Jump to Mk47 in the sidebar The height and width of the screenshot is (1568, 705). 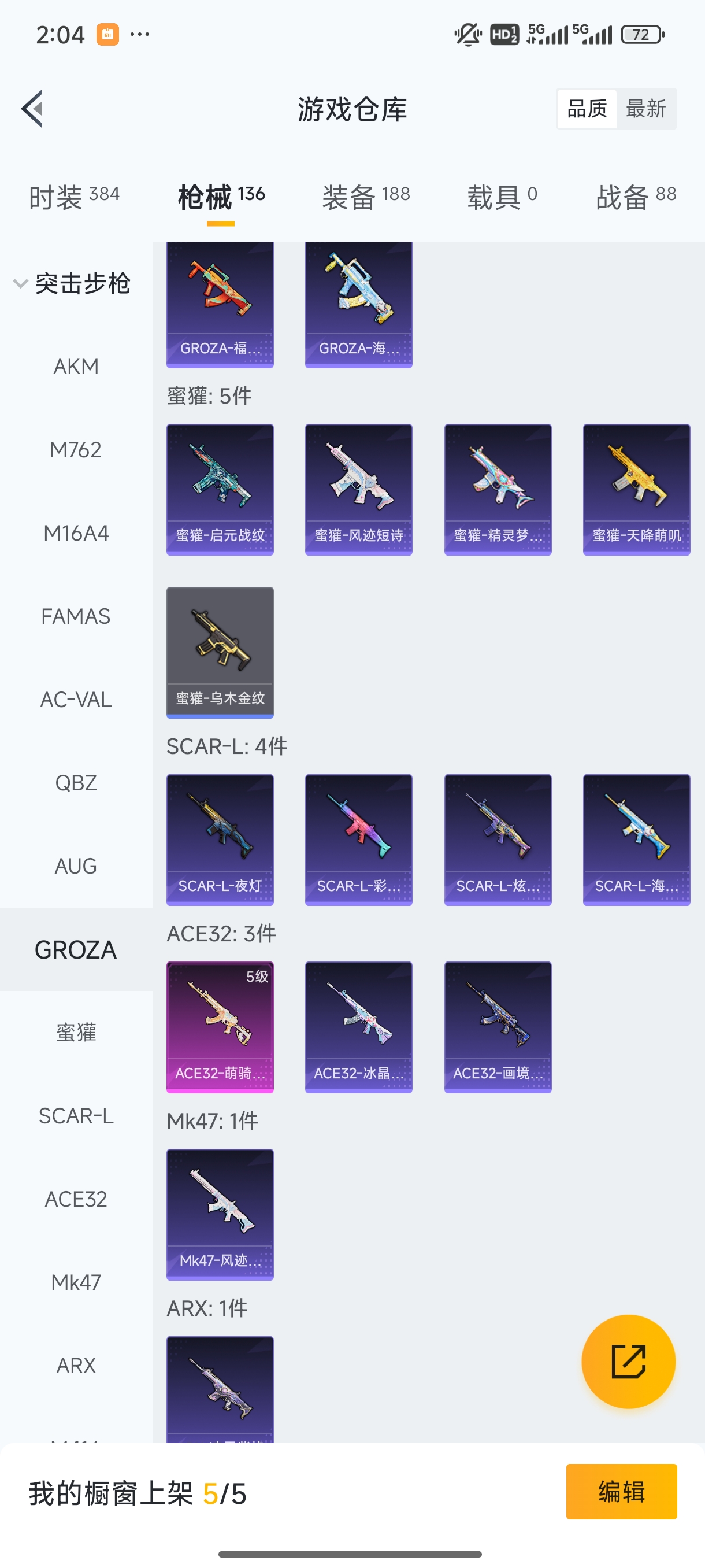tap(76, 1282)
